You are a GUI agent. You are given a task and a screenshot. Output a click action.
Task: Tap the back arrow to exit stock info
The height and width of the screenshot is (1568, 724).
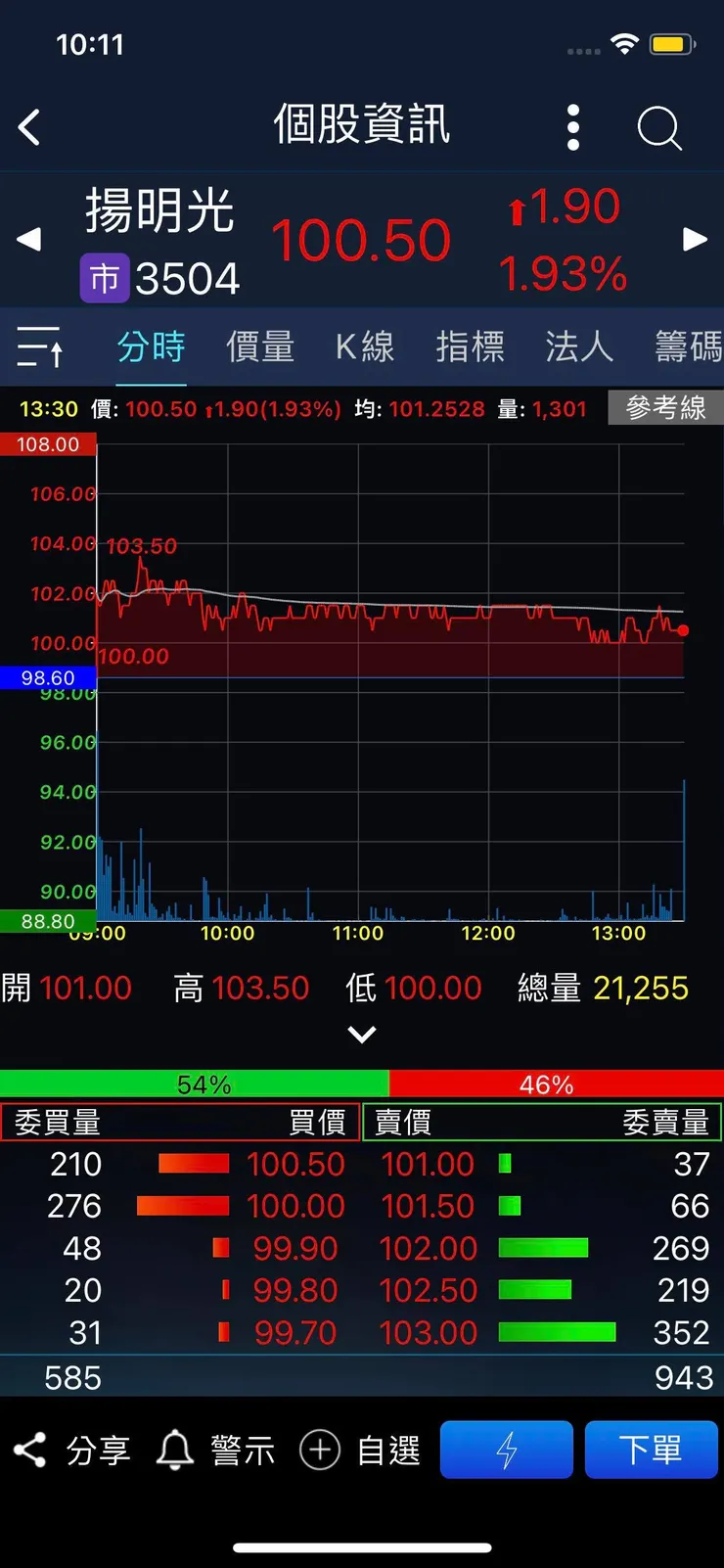click(28, 126)
